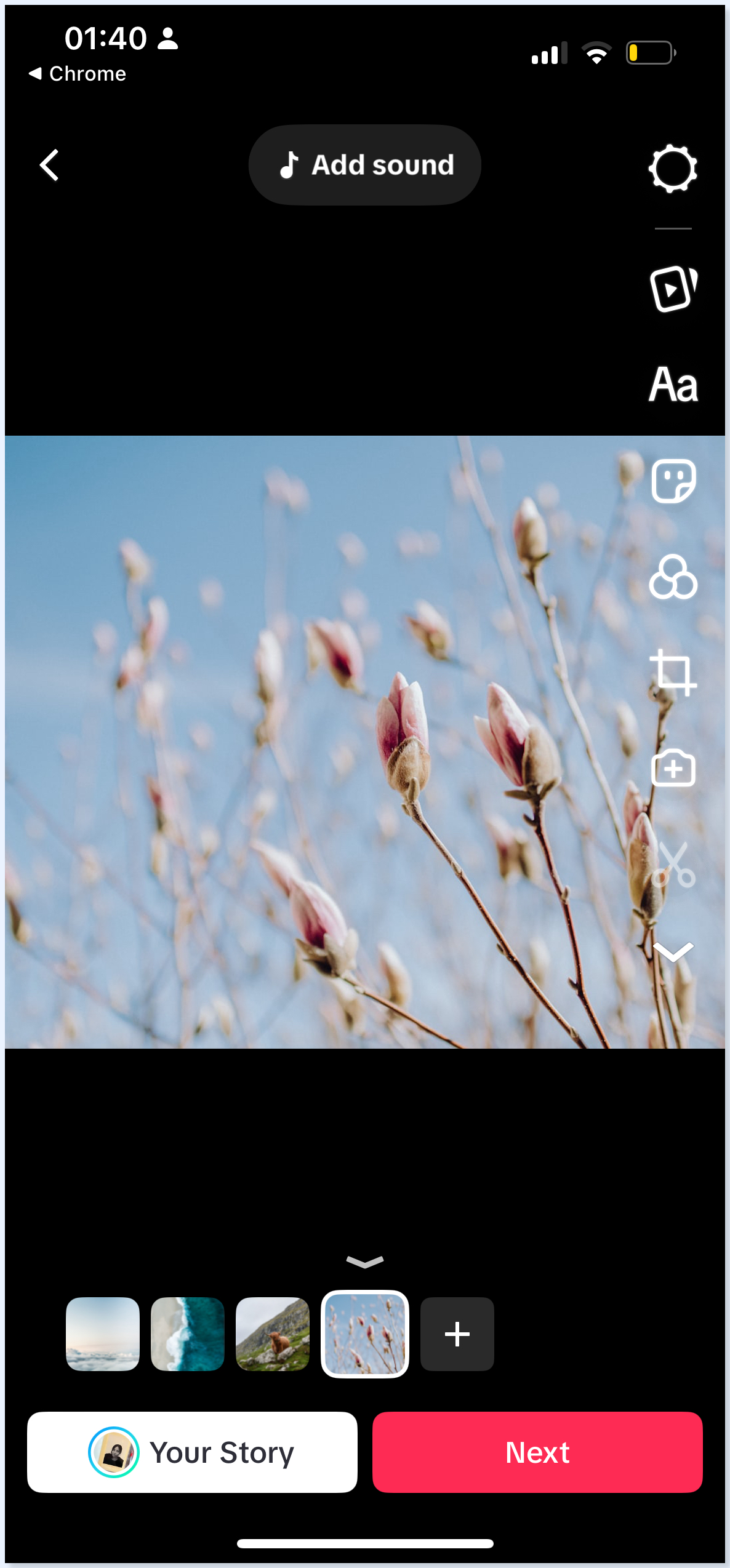730x1568 pixels.
Task: Tap the red Next button
Action: click(x=537, y=1452)
